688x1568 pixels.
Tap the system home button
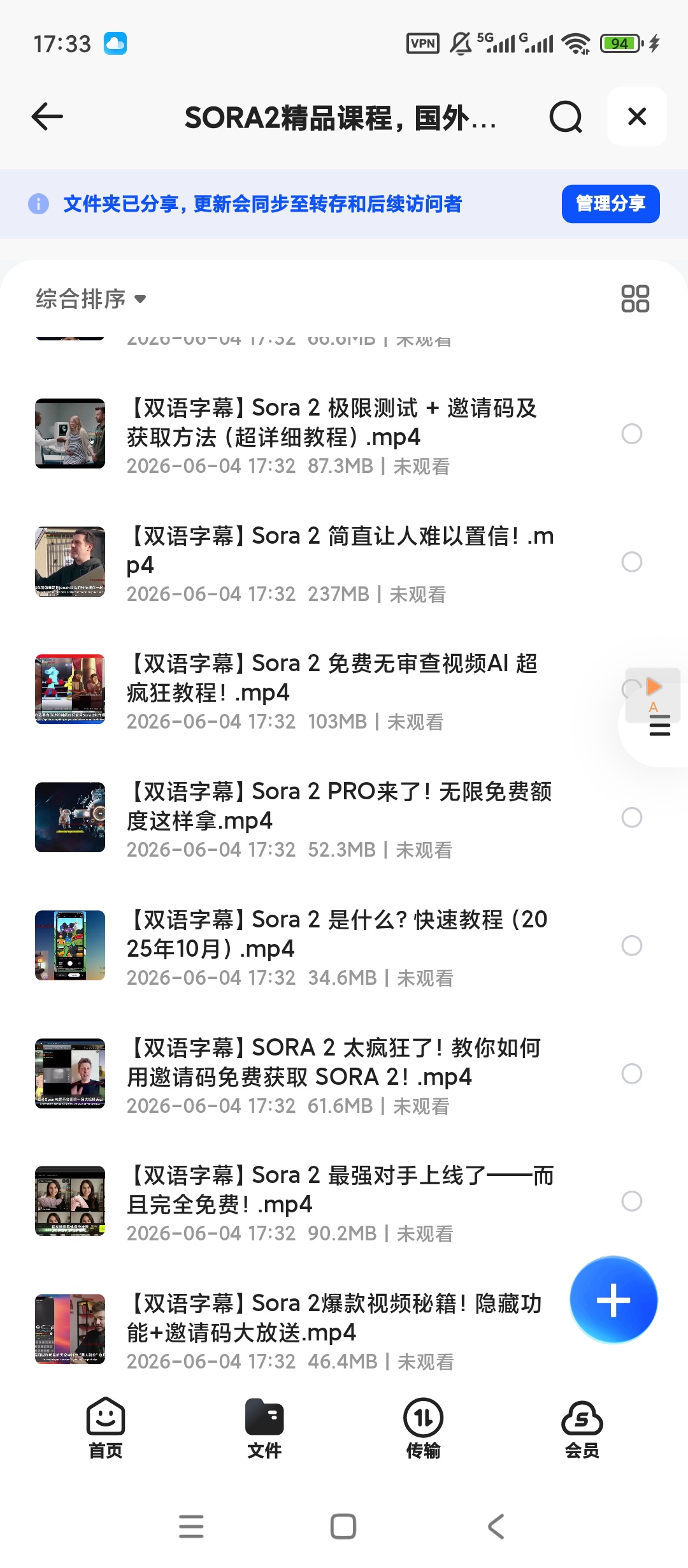tap(343, 1527)
